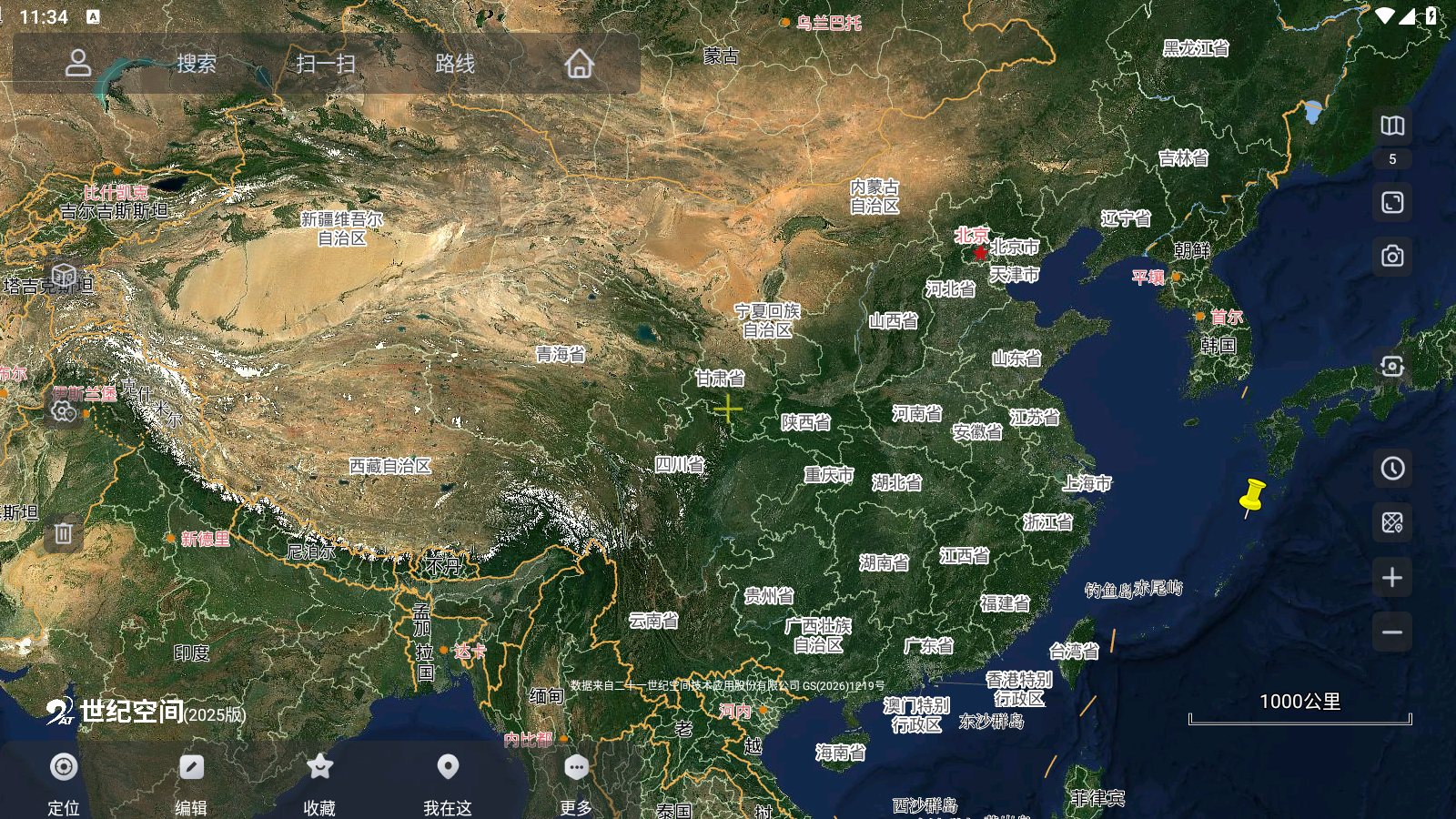Image resolution: width=1456 pixels, height=819 pixels.
Task: Tap the trash delete icon
Action: click(64, 533)
